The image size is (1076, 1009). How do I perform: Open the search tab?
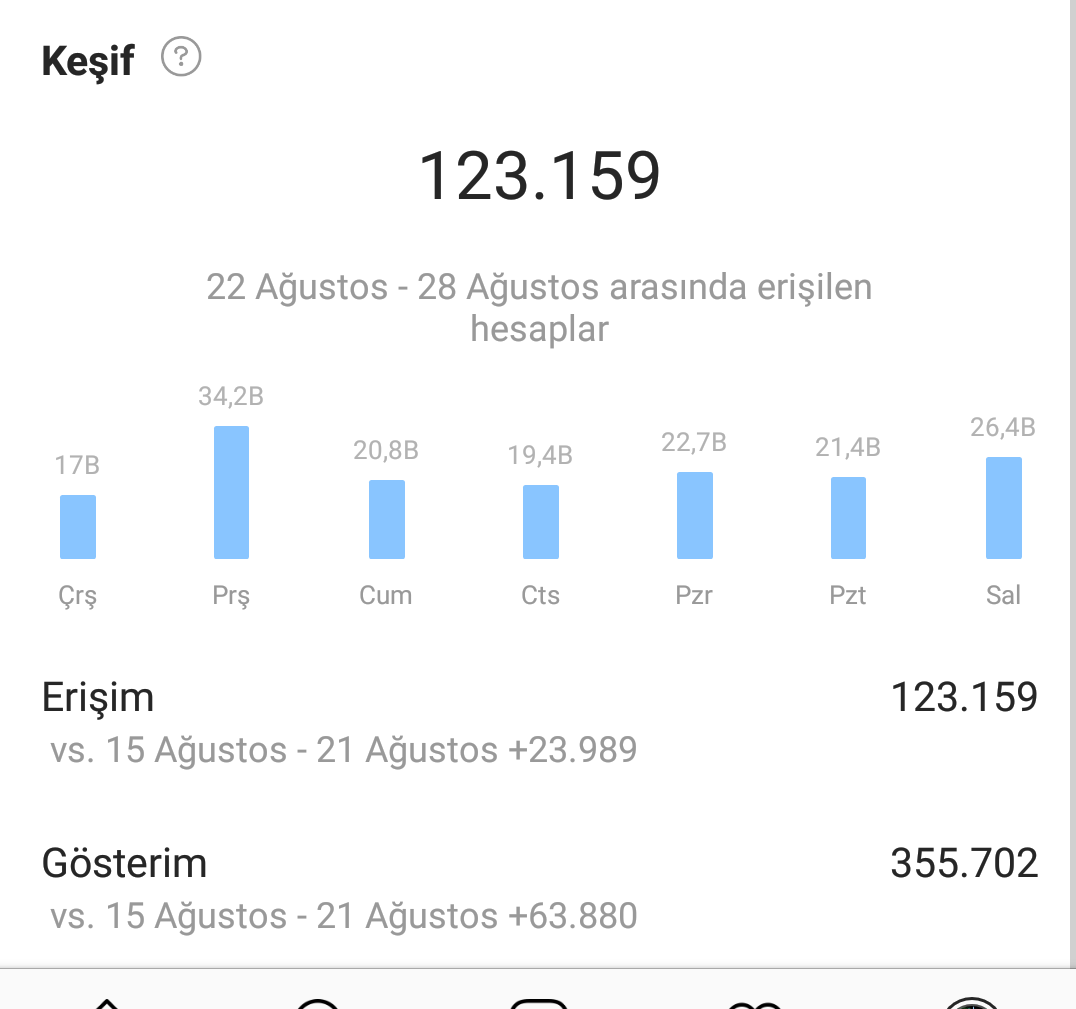318,1004
